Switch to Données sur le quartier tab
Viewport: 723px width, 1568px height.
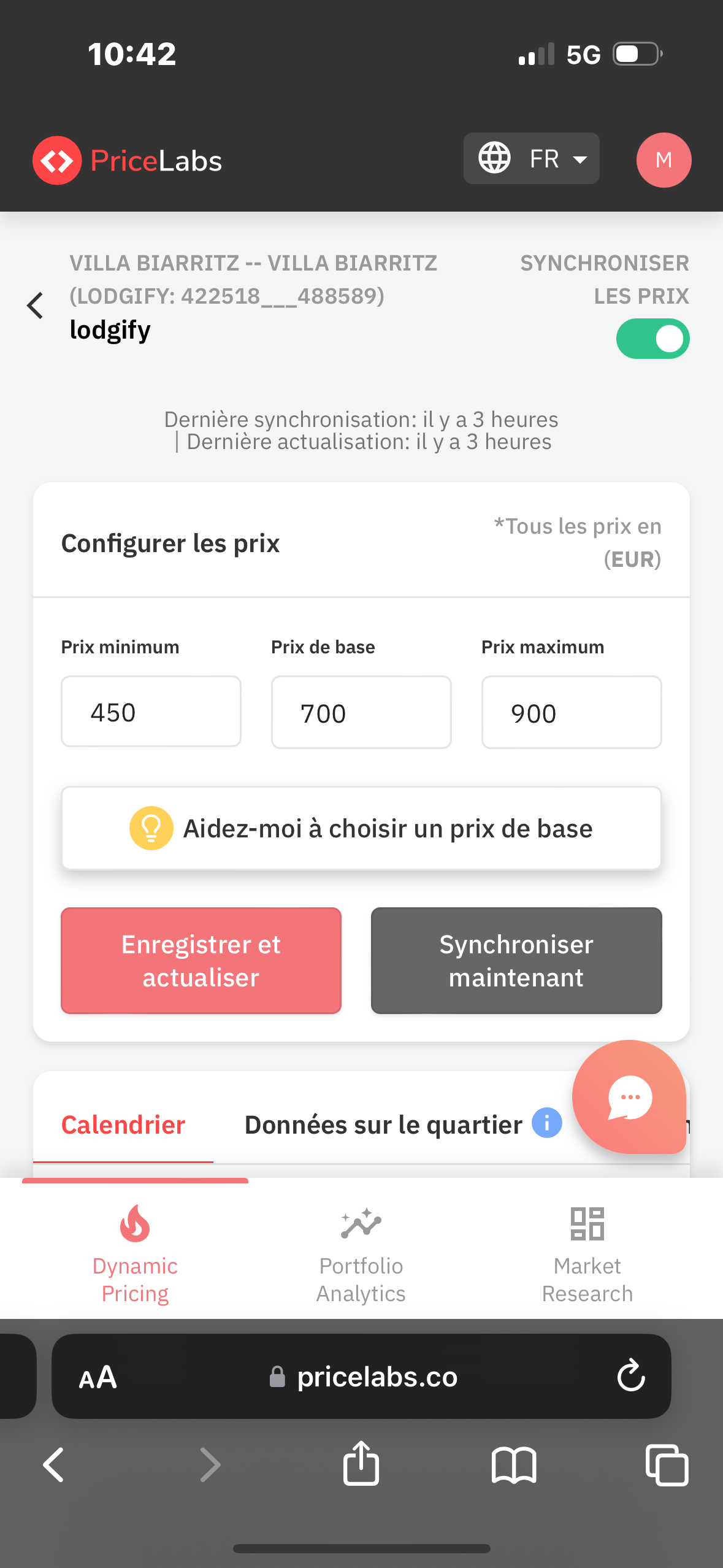click(x=383, y=1125)
